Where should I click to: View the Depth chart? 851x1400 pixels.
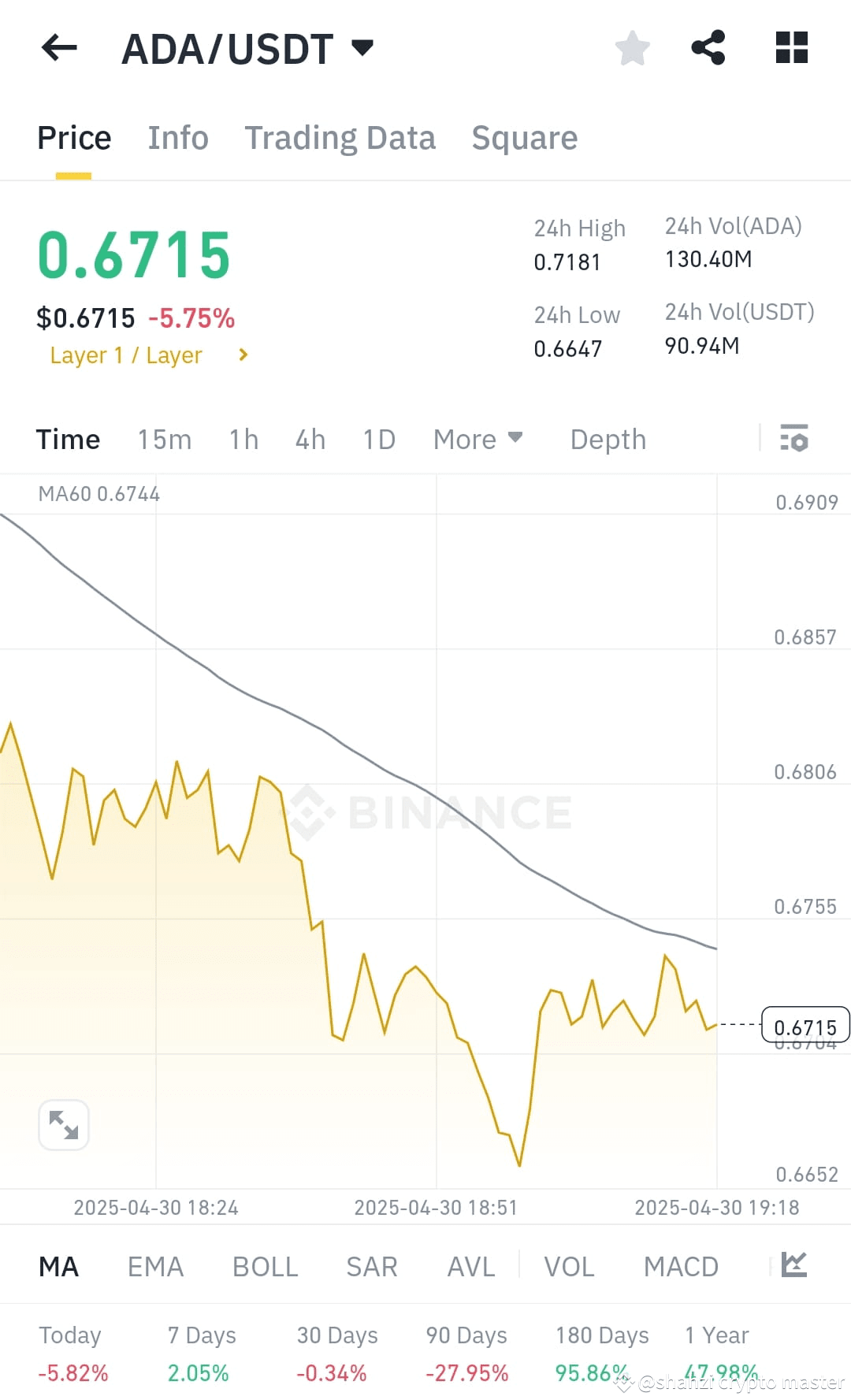click(607, 439)
